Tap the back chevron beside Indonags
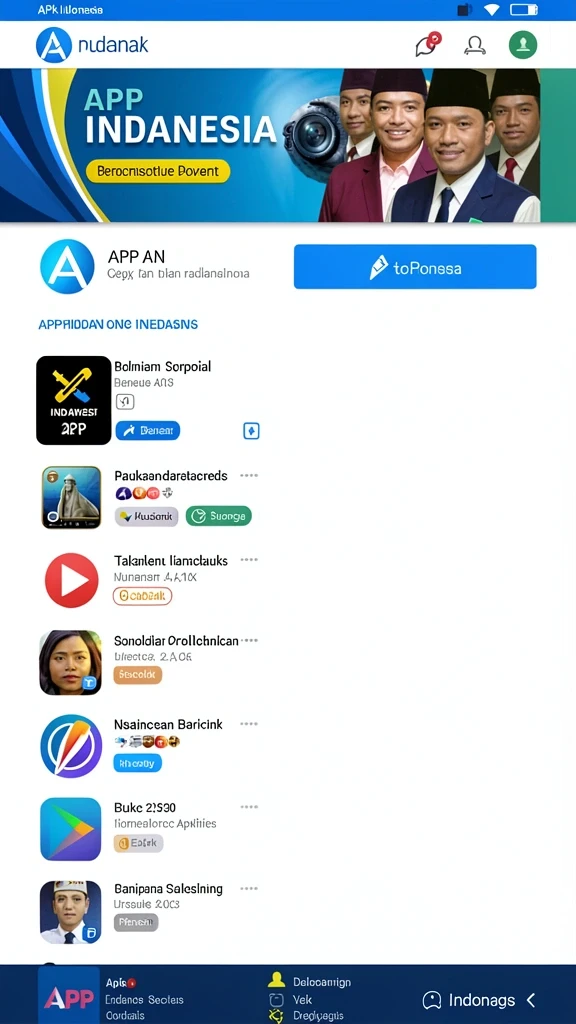The width and height of the screenshot is (576, 1024). pyautogui.click(x=531, y=999)
